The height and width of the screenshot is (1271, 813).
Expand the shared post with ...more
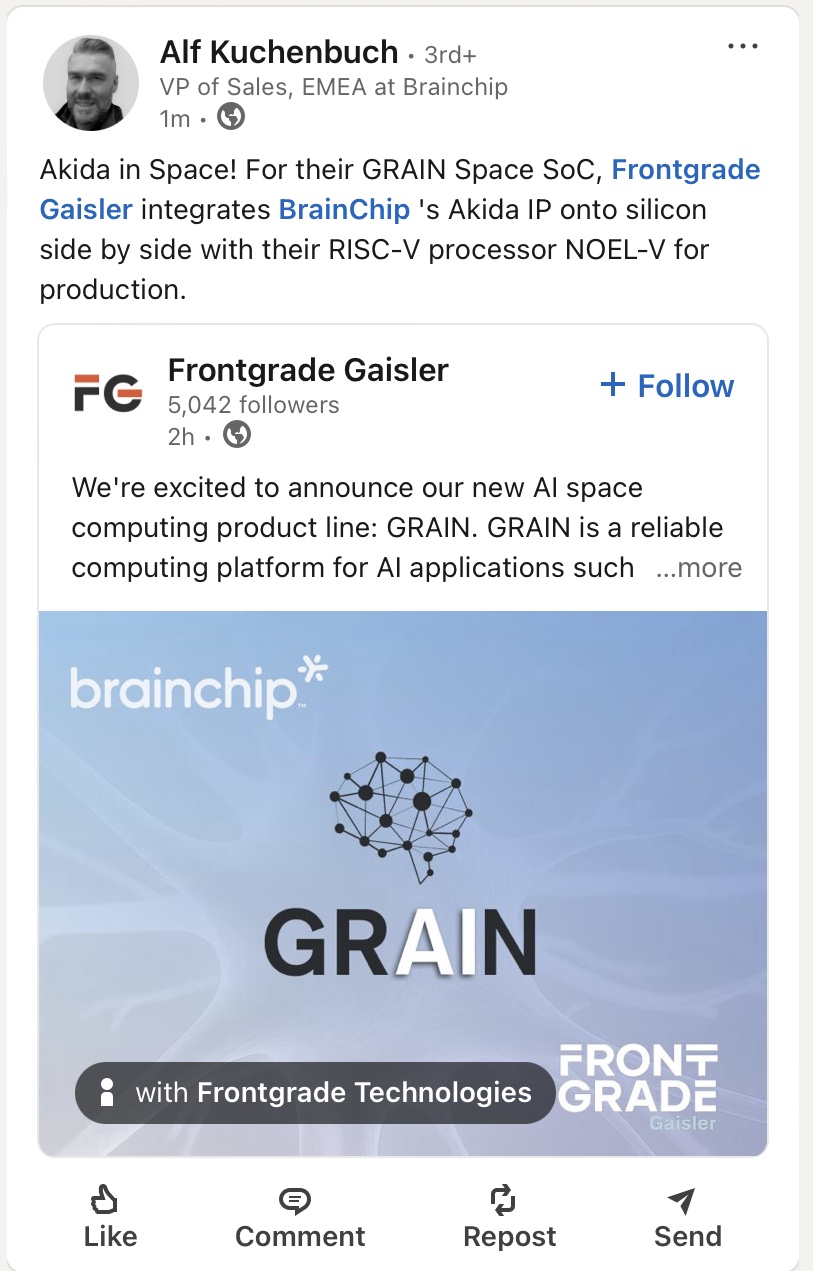pos(699,568)
